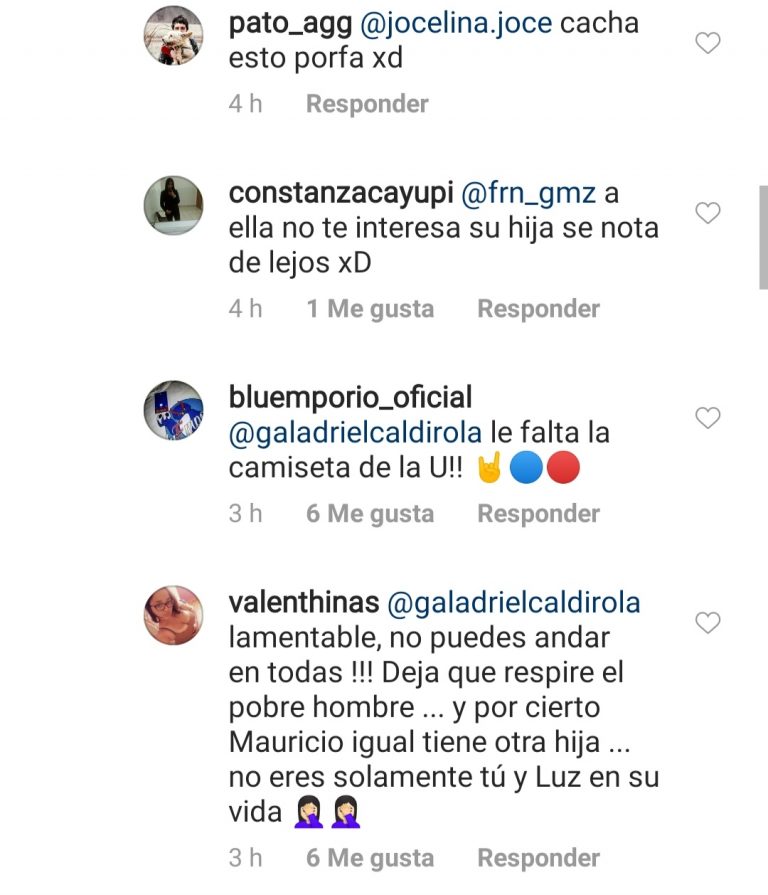Reply to pato_agg's comment

367,104
